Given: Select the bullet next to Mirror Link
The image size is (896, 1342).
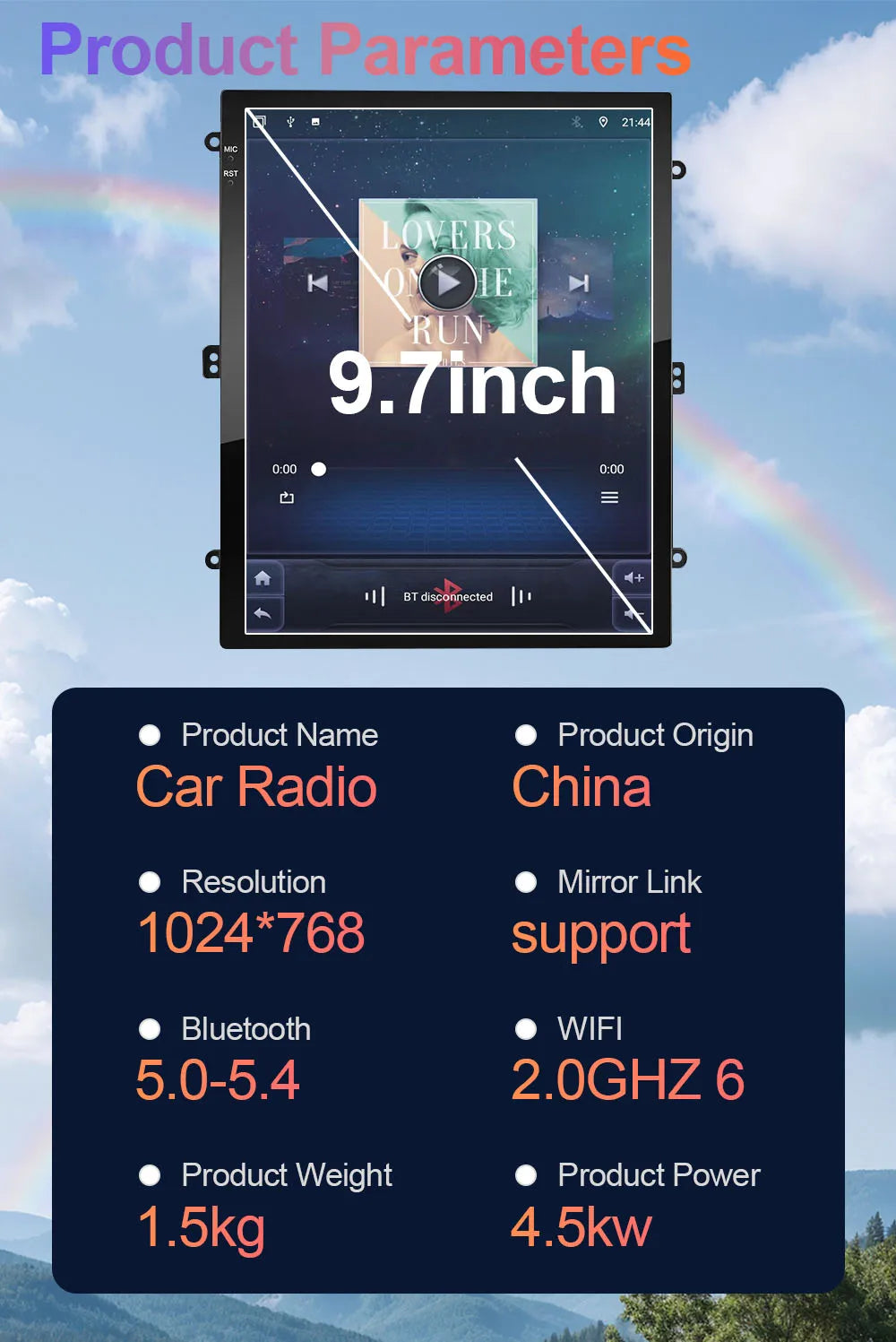Looking at the screenshot, I should point(527,883).
